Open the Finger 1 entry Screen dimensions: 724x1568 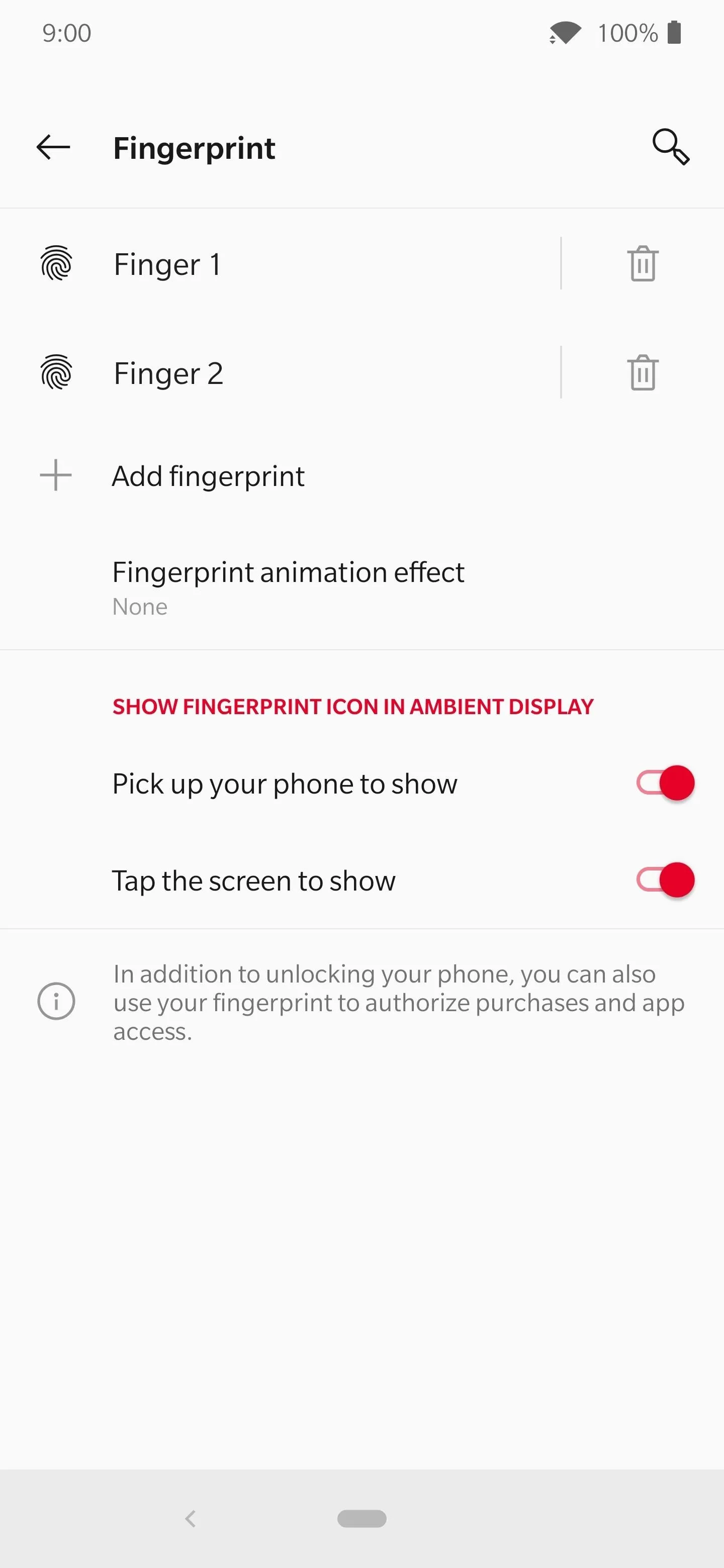(x=280, y=263)
